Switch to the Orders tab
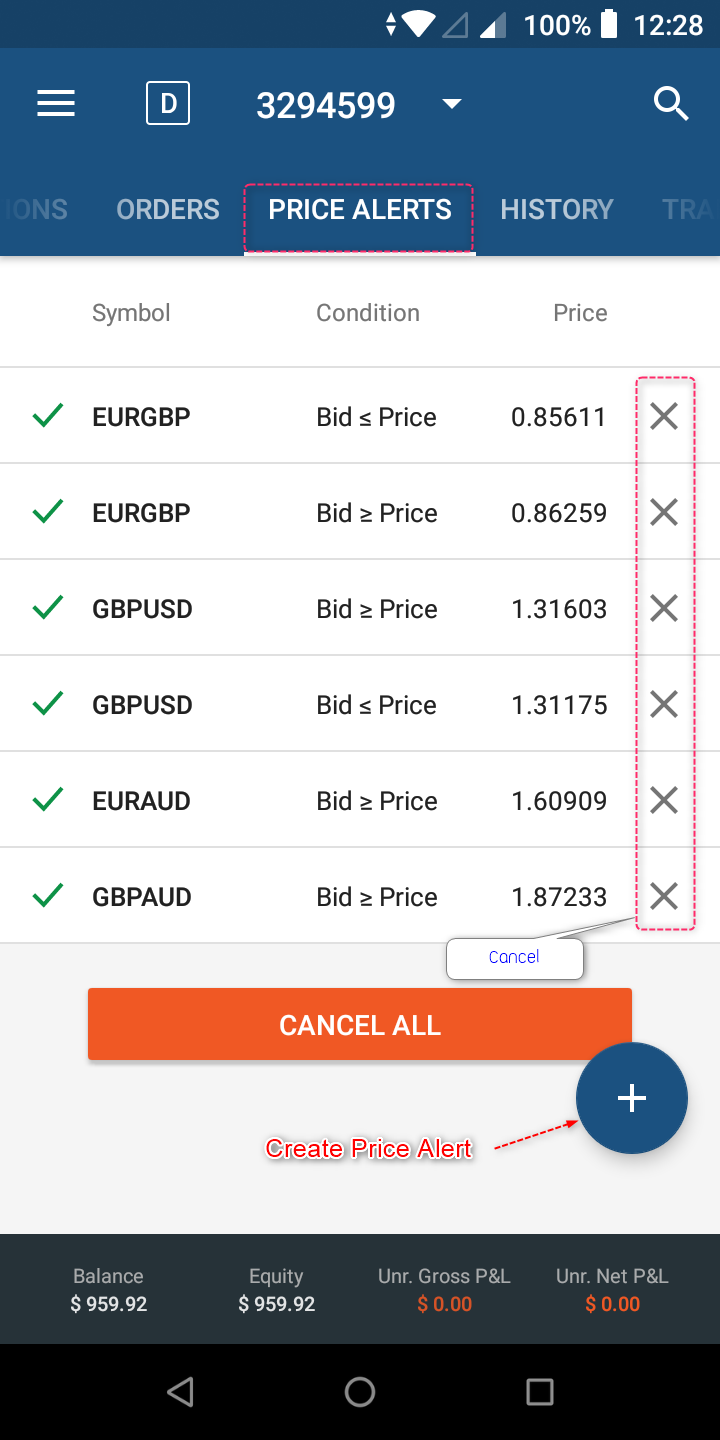 (168, 209)
